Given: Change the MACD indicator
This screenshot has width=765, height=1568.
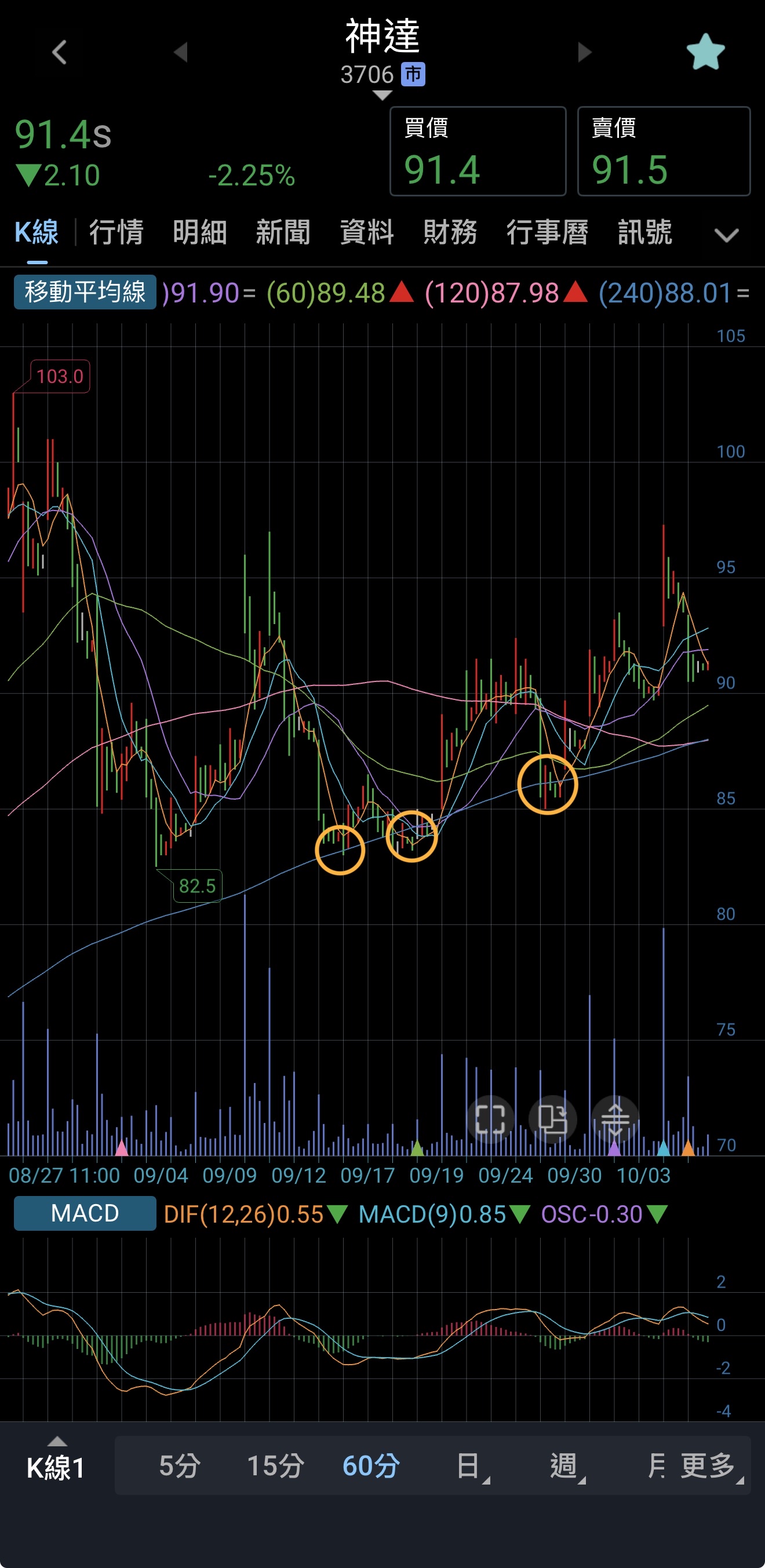Looking at the screenshot, I should pos(85,1214).
